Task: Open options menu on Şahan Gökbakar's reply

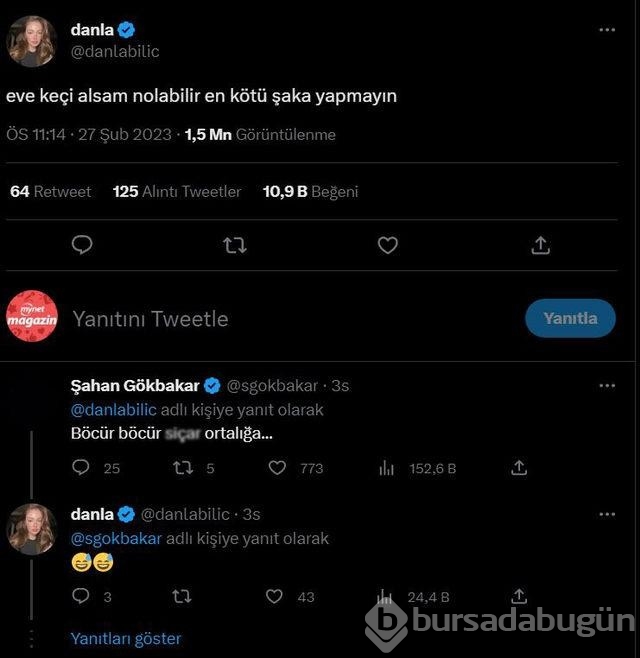Action: pos(607,385)
